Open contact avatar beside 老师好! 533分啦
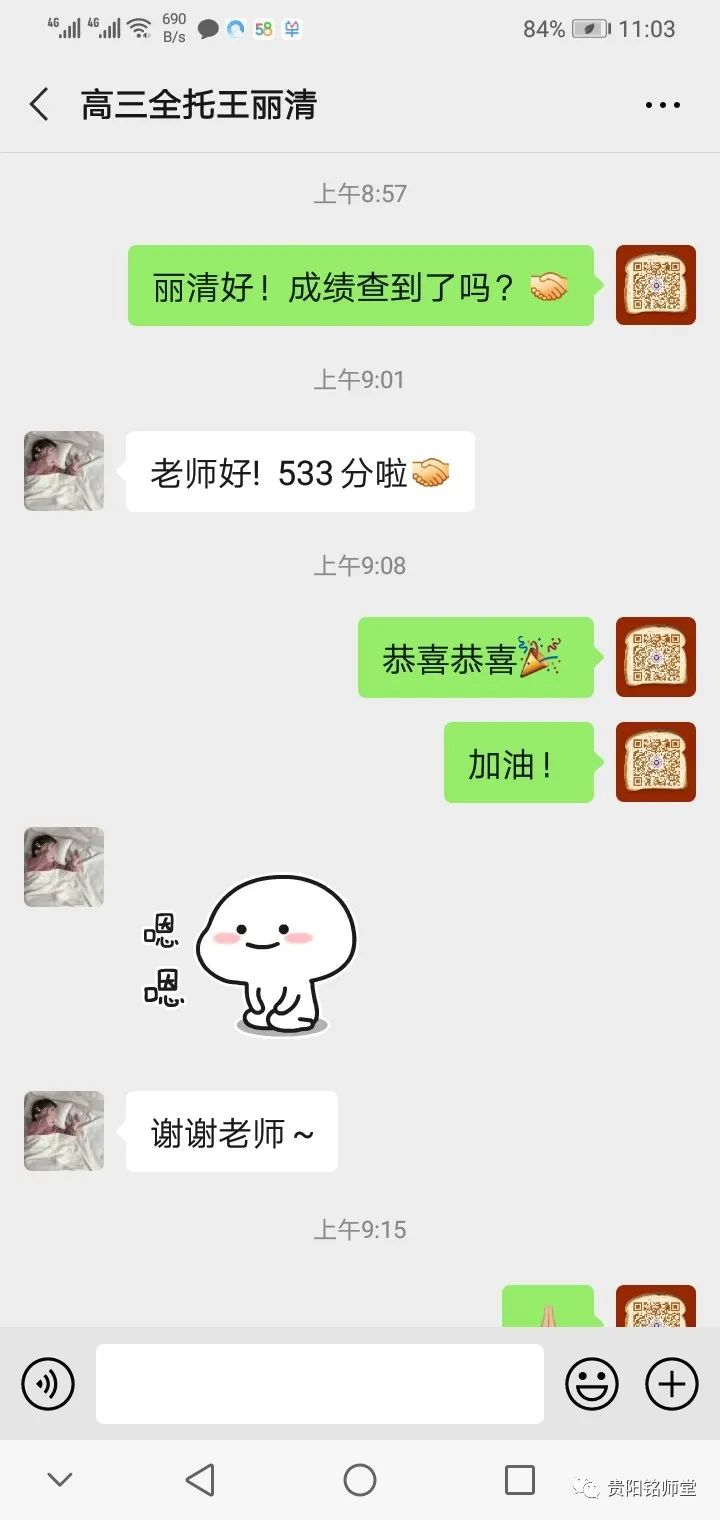This screenshot has width=720, height=1520. [x=64, y=471]
